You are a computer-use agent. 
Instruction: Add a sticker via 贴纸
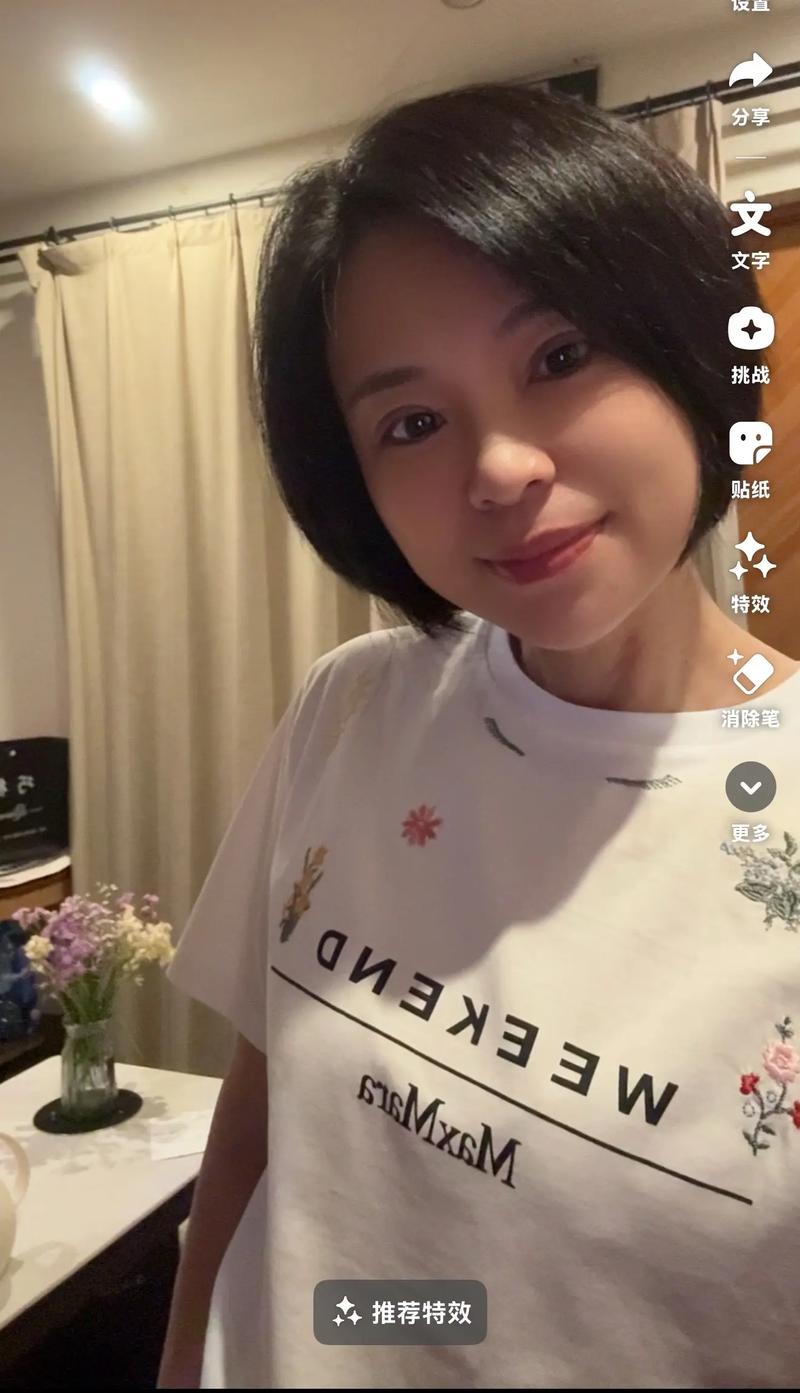750,459
